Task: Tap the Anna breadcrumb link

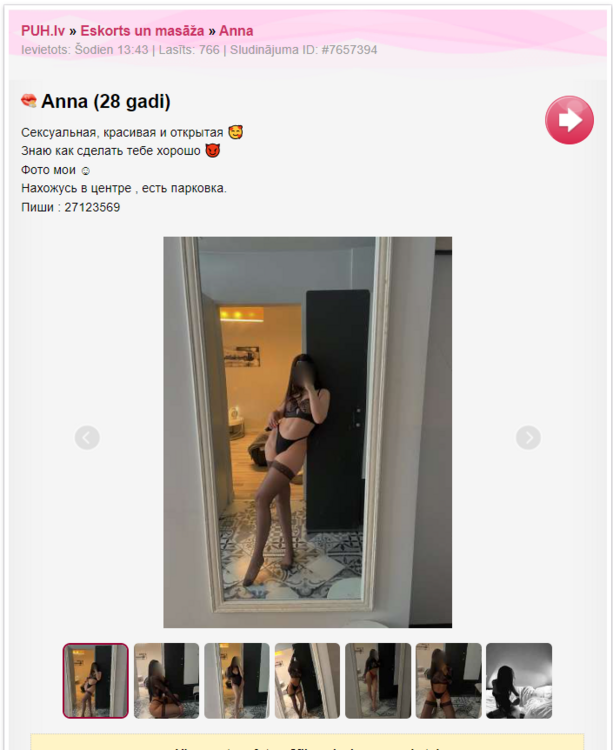Action: [236, 31]
